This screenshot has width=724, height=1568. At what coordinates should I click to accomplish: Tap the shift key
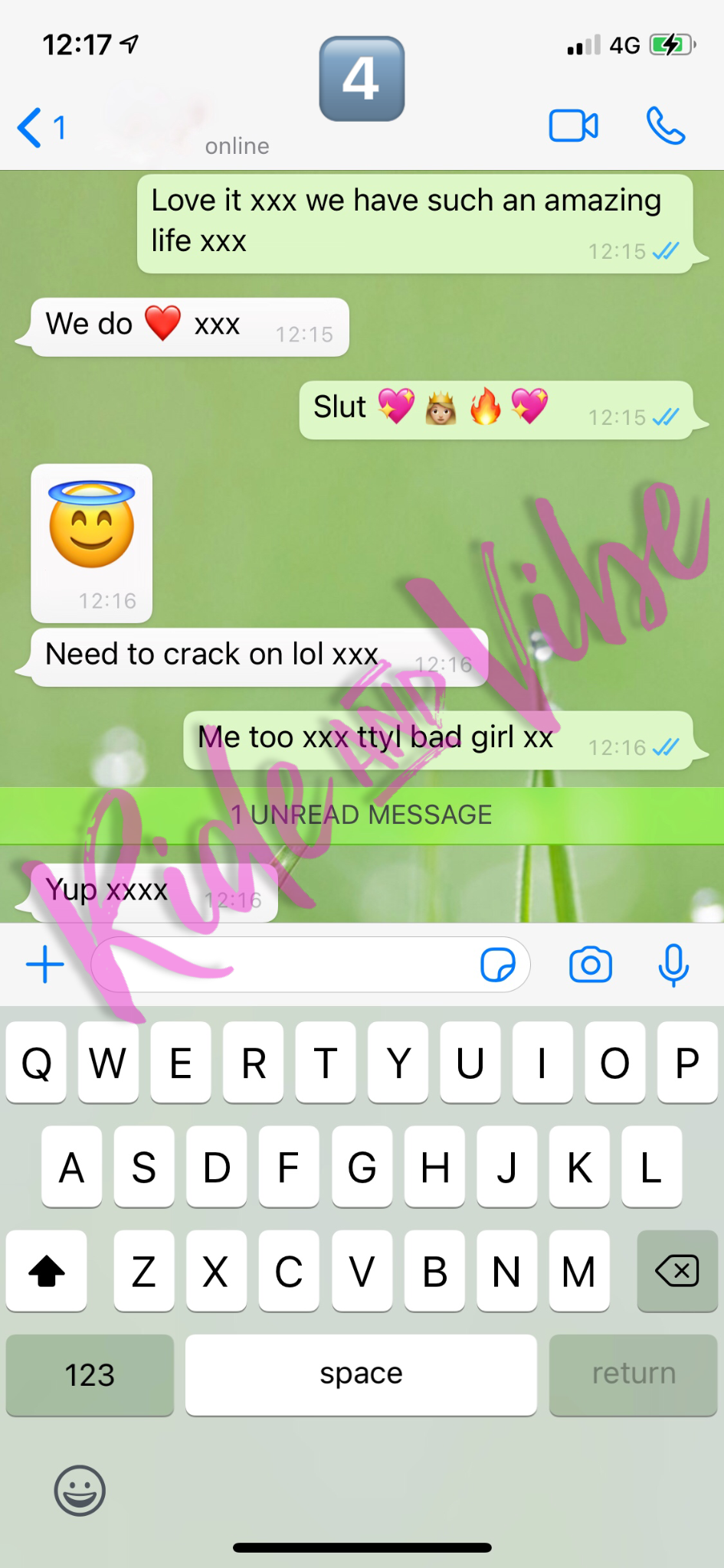click(x=46, y=1272)
